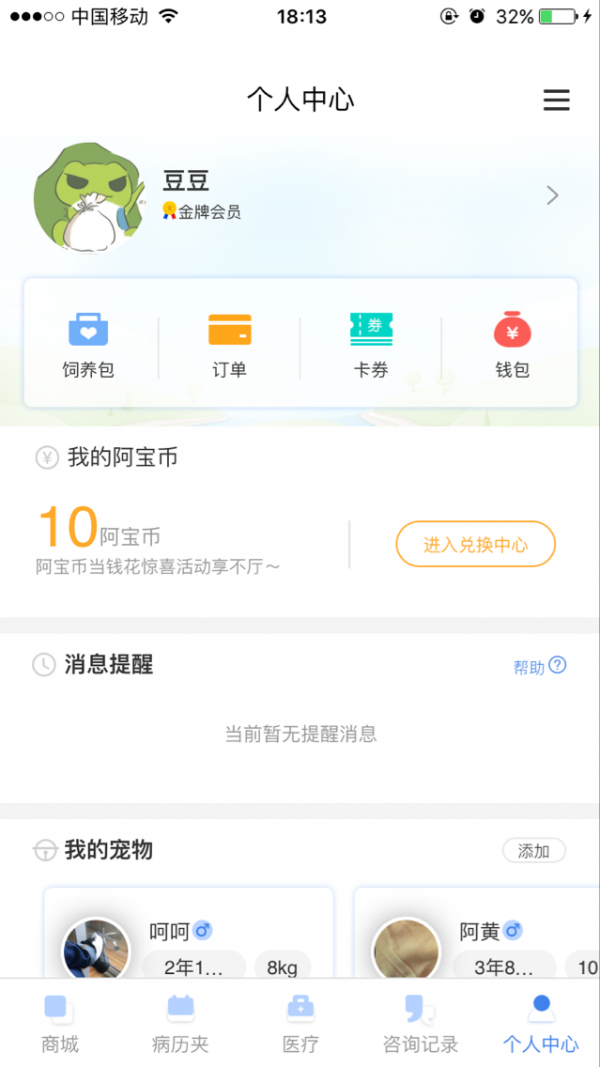600x1067 pixels.
Task: Open the 咨询记录 tab
Action: click(420, 1023)
